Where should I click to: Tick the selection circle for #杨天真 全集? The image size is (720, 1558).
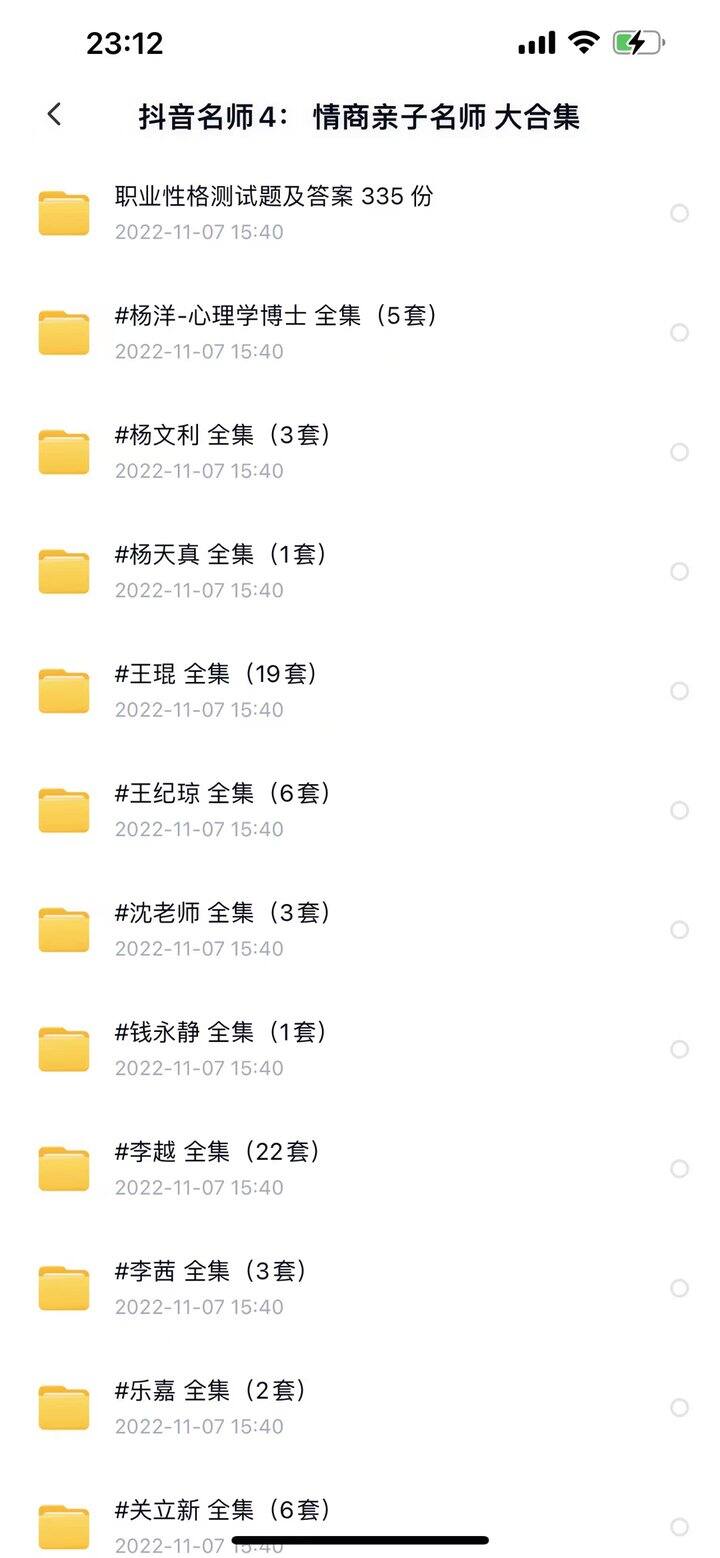[679, 571]
